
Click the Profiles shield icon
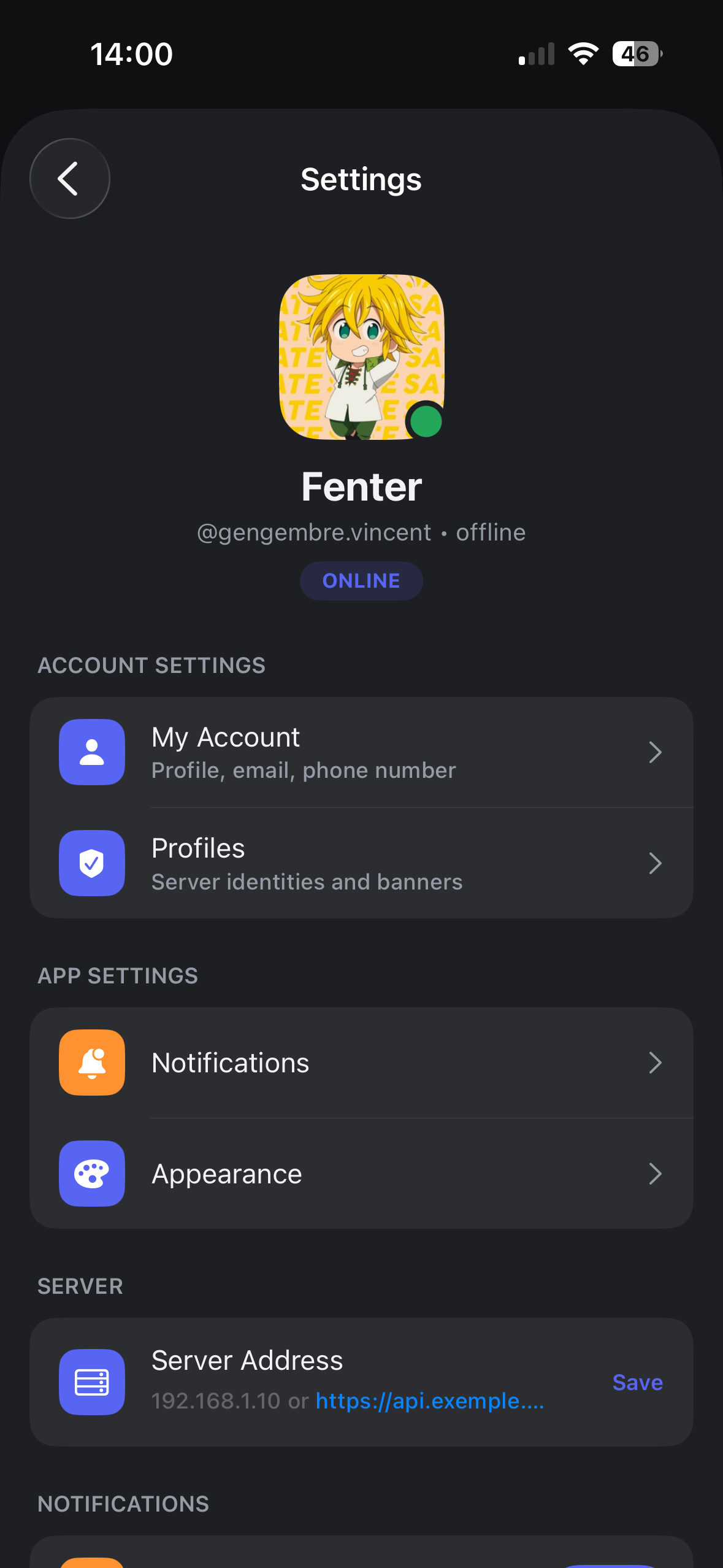pyautogui.click(x=91, y=863)
